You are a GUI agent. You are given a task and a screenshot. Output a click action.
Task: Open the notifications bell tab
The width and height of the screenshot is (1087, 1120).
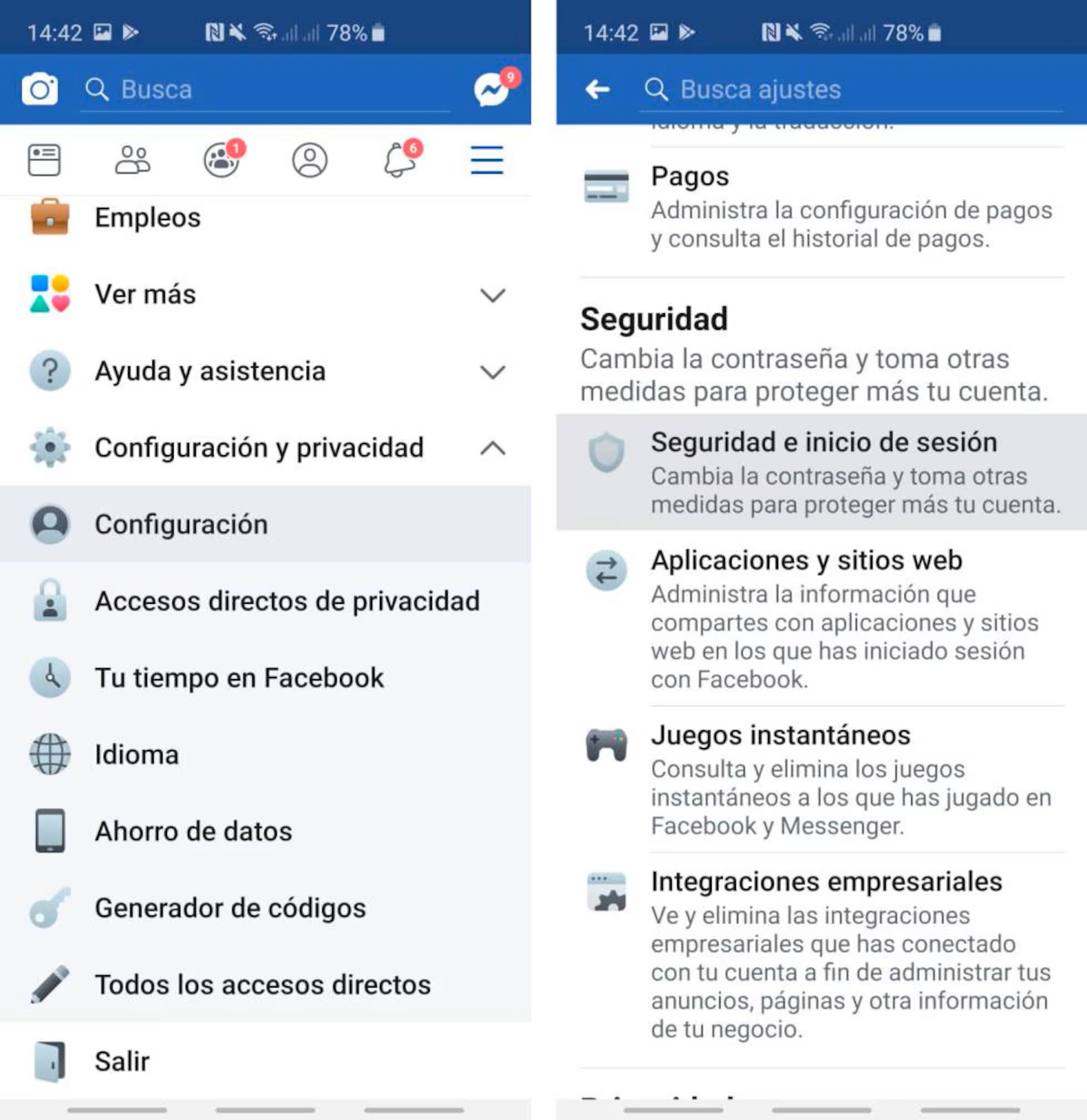click(x=399, y=160)
